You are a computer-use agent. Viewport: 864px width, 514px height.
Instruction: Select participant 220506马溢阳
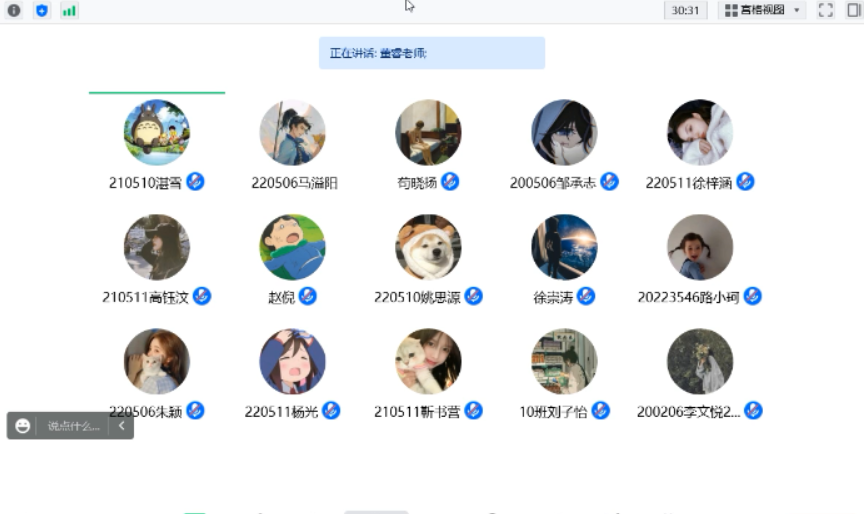point(292,132)
